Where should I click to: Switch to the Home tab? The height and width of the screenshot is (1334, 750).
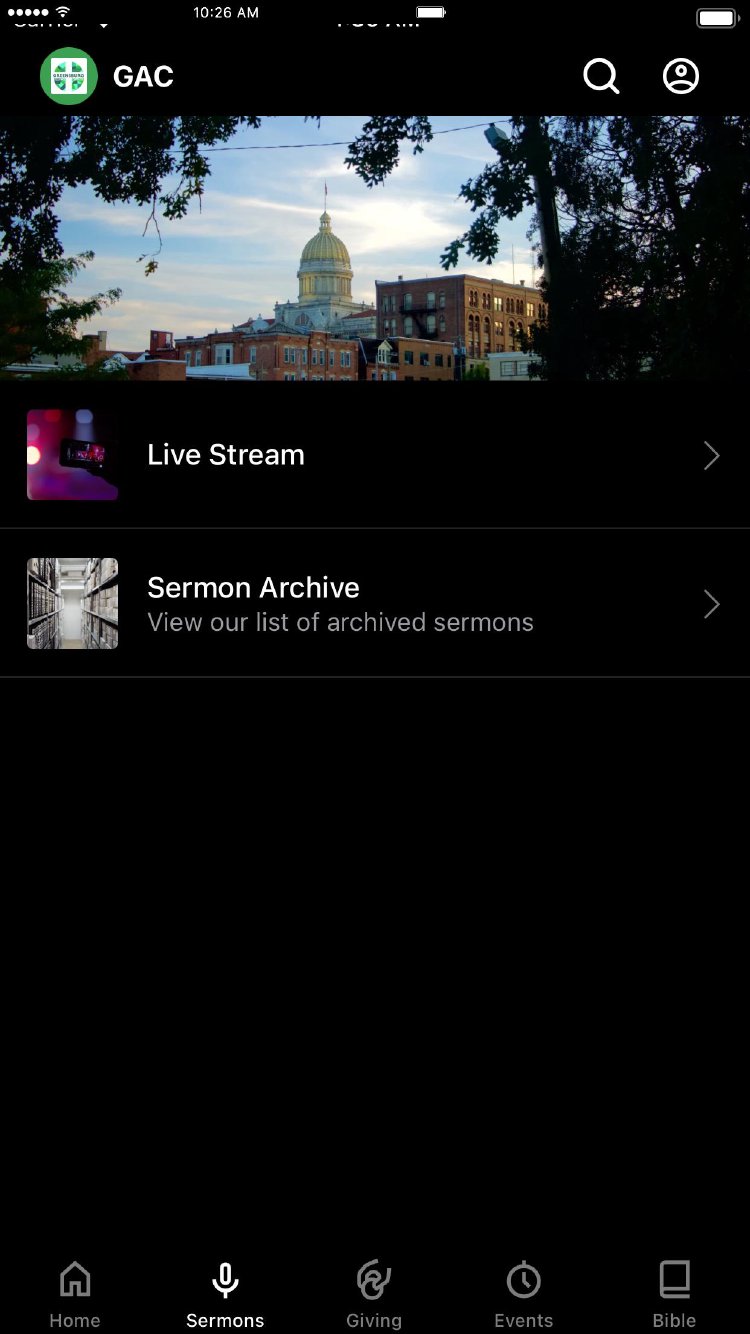click(75, 1294)
